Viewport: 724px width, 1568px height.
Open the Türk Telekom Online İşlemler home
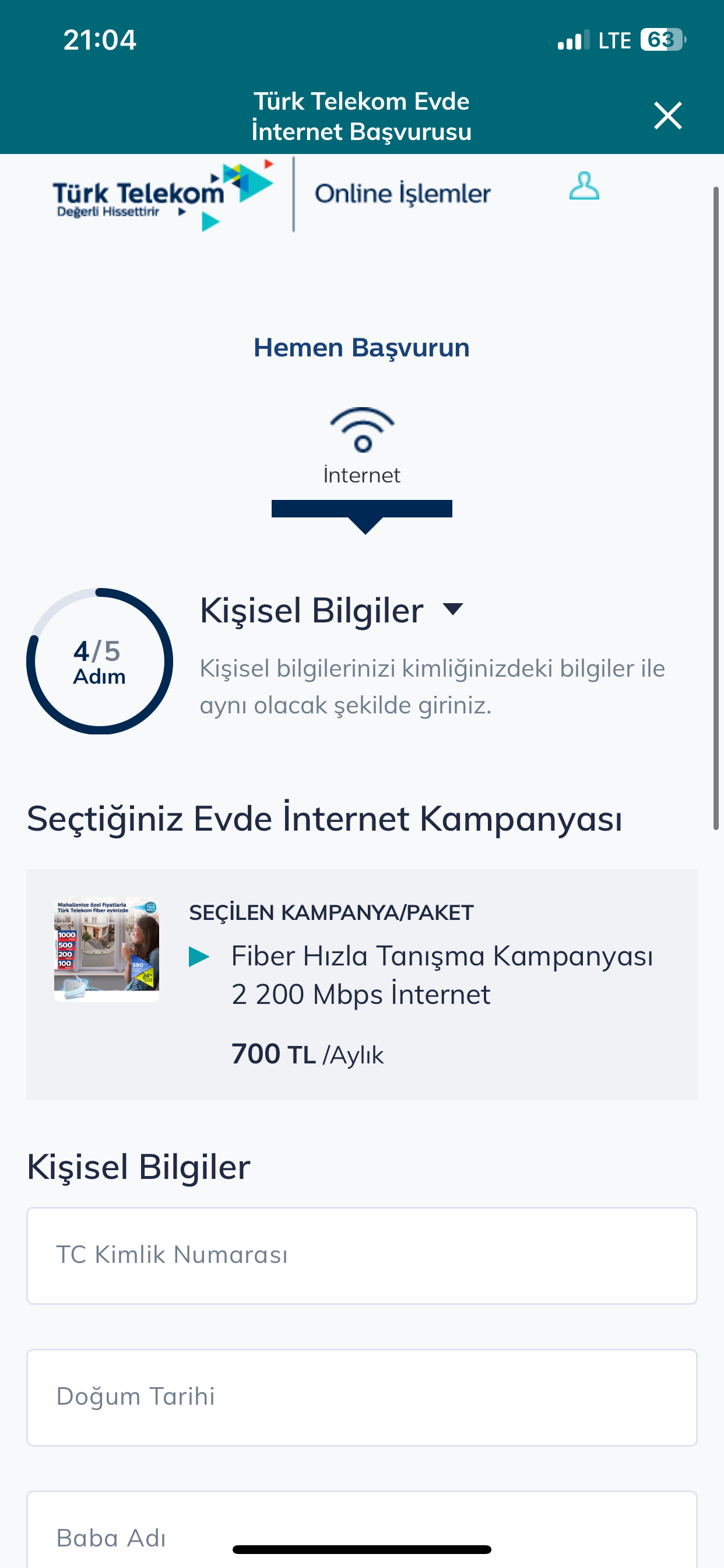[x=271, y=195]
